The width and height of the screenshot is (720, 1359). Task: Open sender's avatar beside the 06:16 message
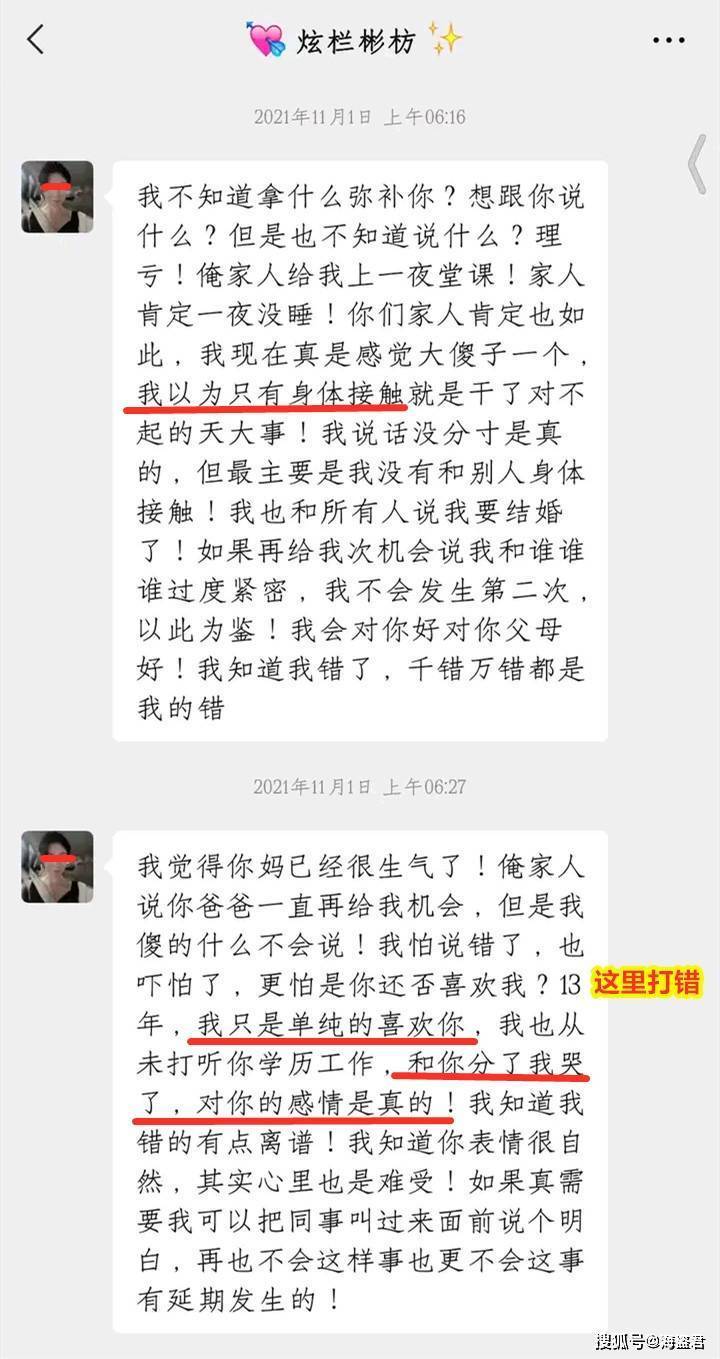(57, 197)
